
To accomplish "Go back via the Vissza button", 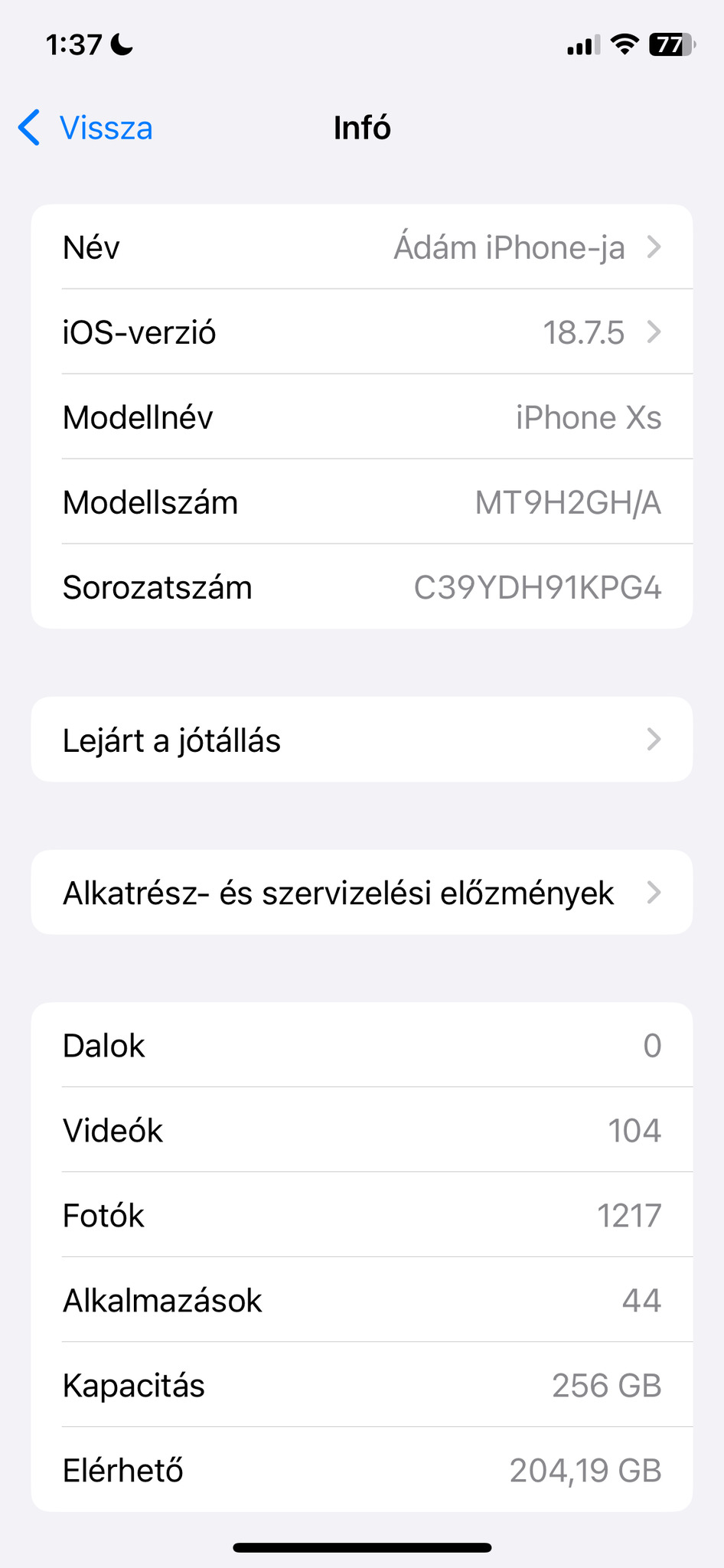I will click(86, 128).
